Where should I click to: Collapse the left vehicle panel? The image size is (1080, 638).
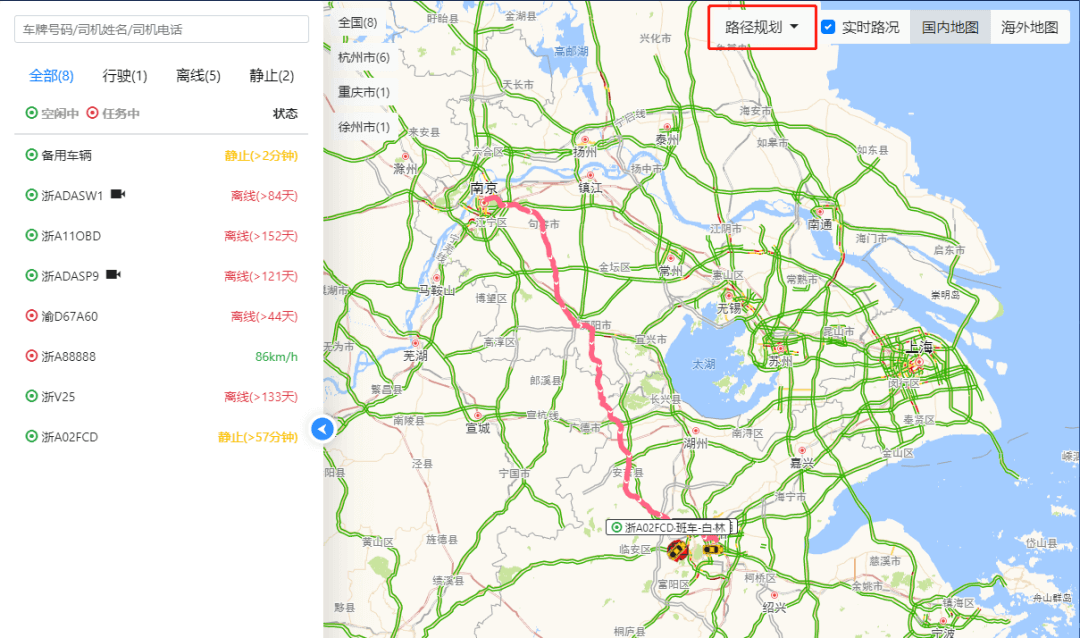click(322, 429)
